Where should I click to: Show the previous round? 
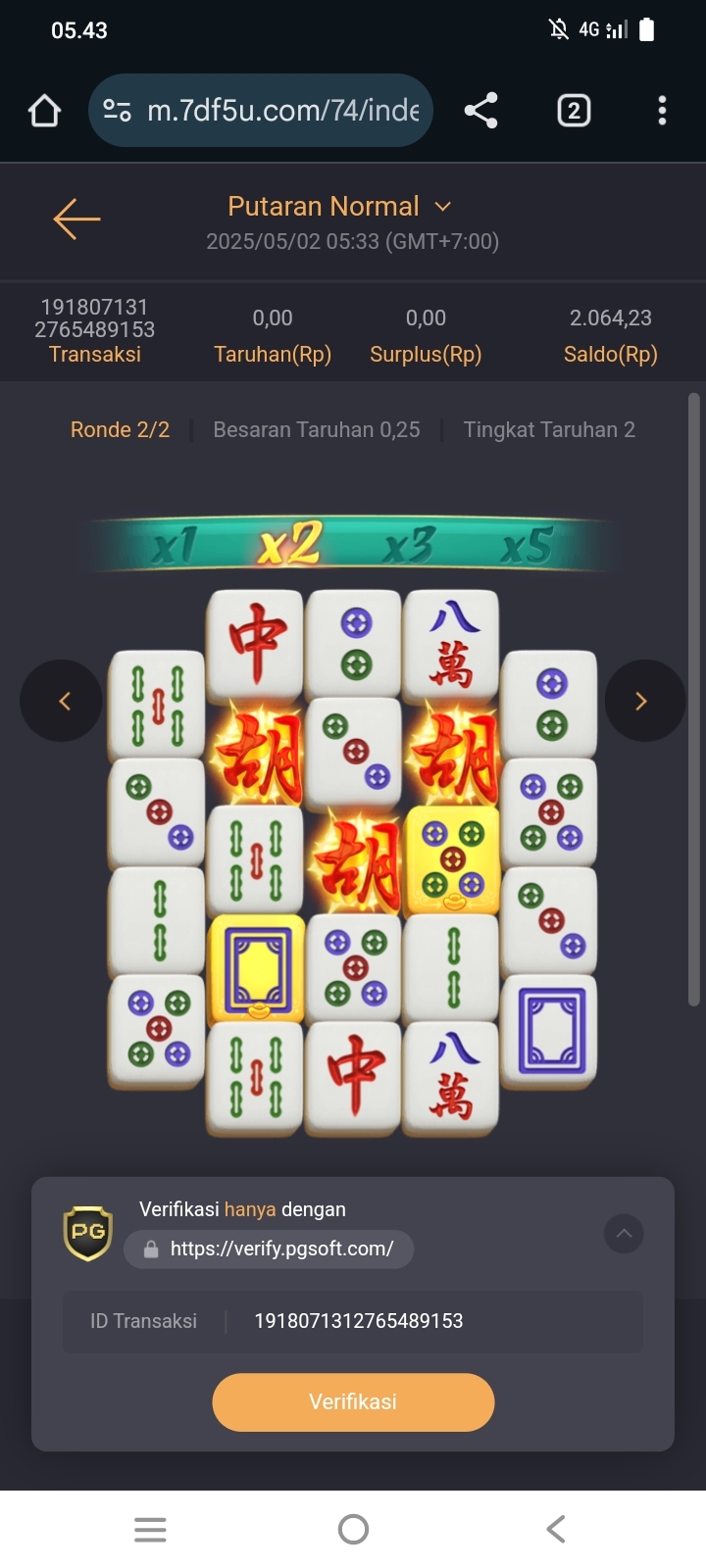click(x=63, y=701)
